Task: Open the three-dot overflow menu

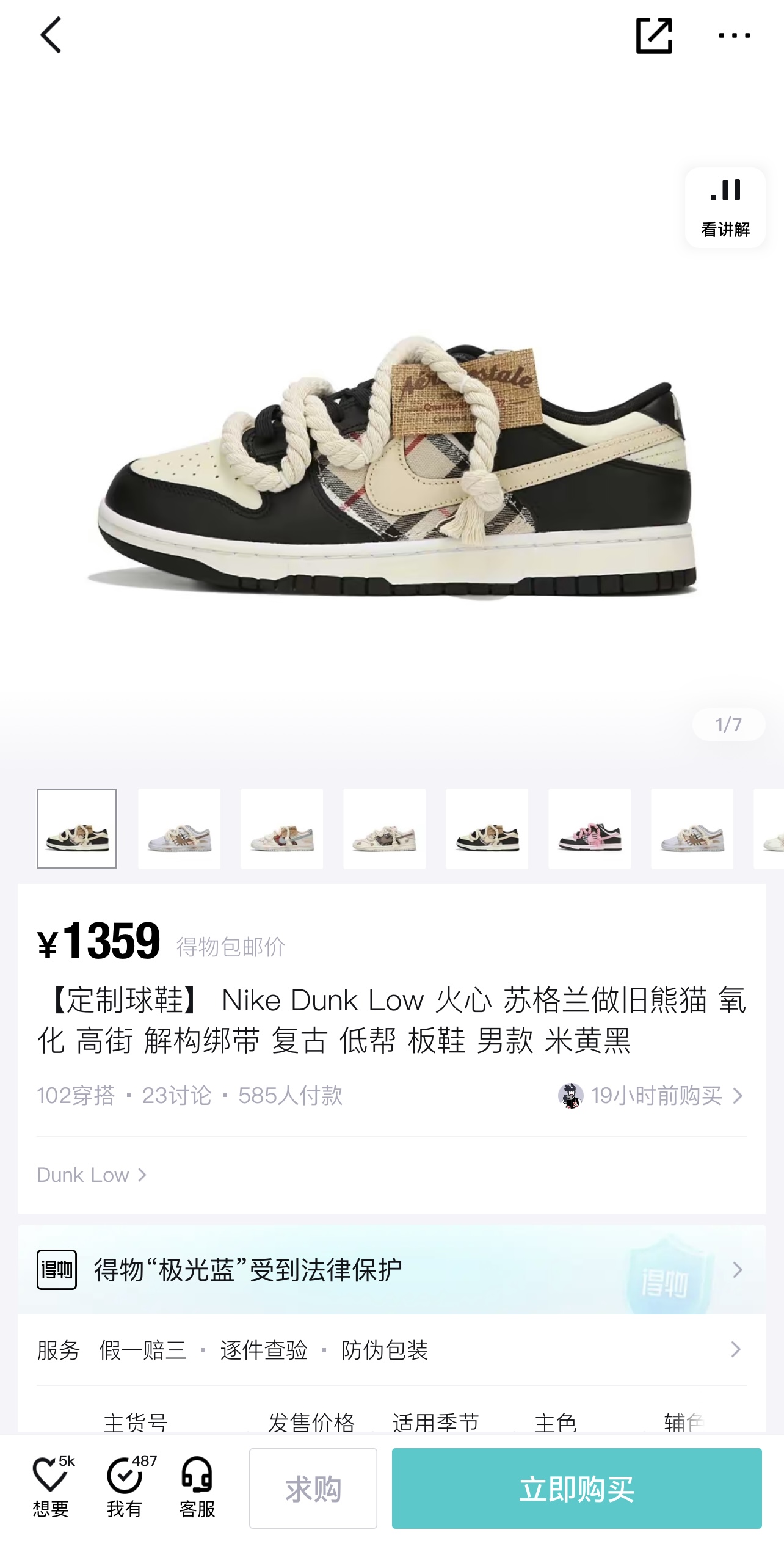Action: (x=734, y=35)
